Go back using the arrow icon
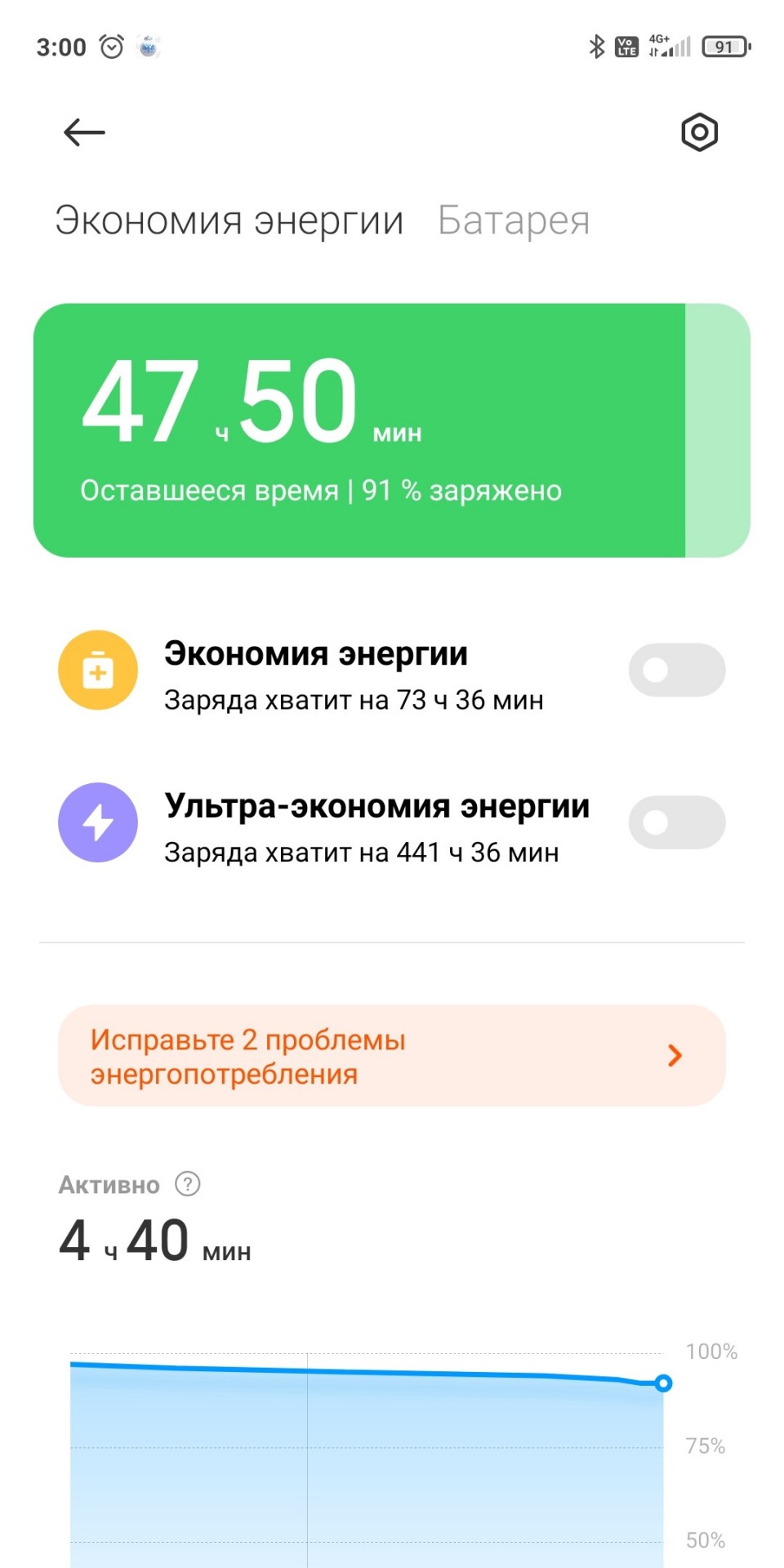The width and height of the screenshot is (784, 1568). (84, 132)
